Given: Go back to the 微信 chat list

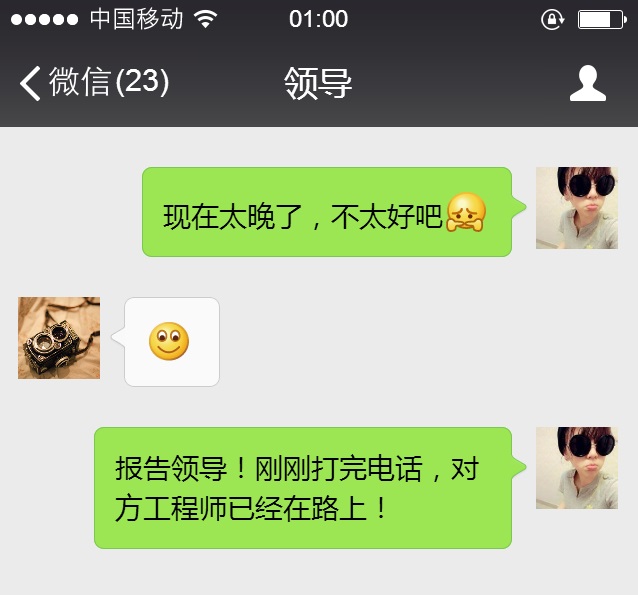Looking at the screenshot, I should click(x=93, y=82).
